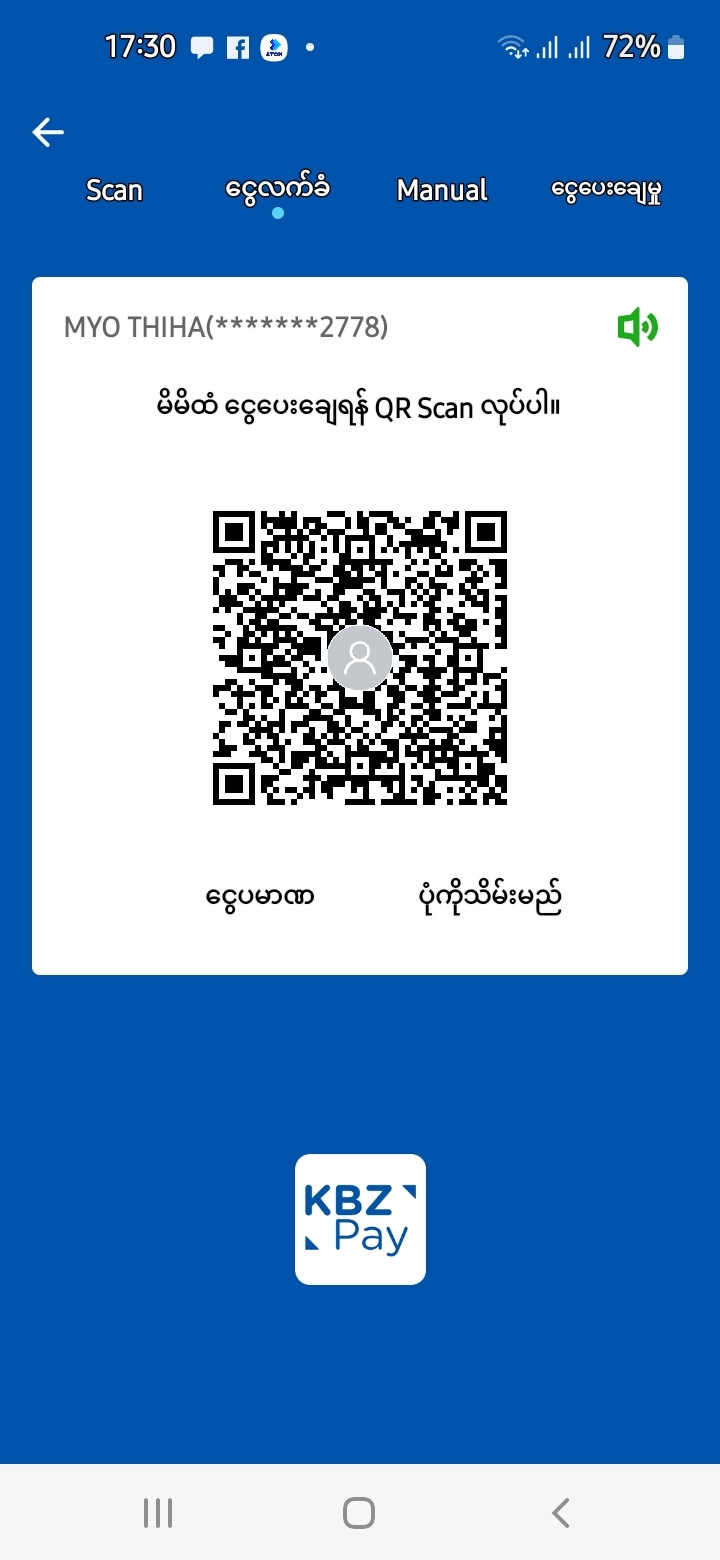720x1560 pixels.
Task: Toggle the green speaker sound icon
Action: pyautogui.click(x=637, y=327)
